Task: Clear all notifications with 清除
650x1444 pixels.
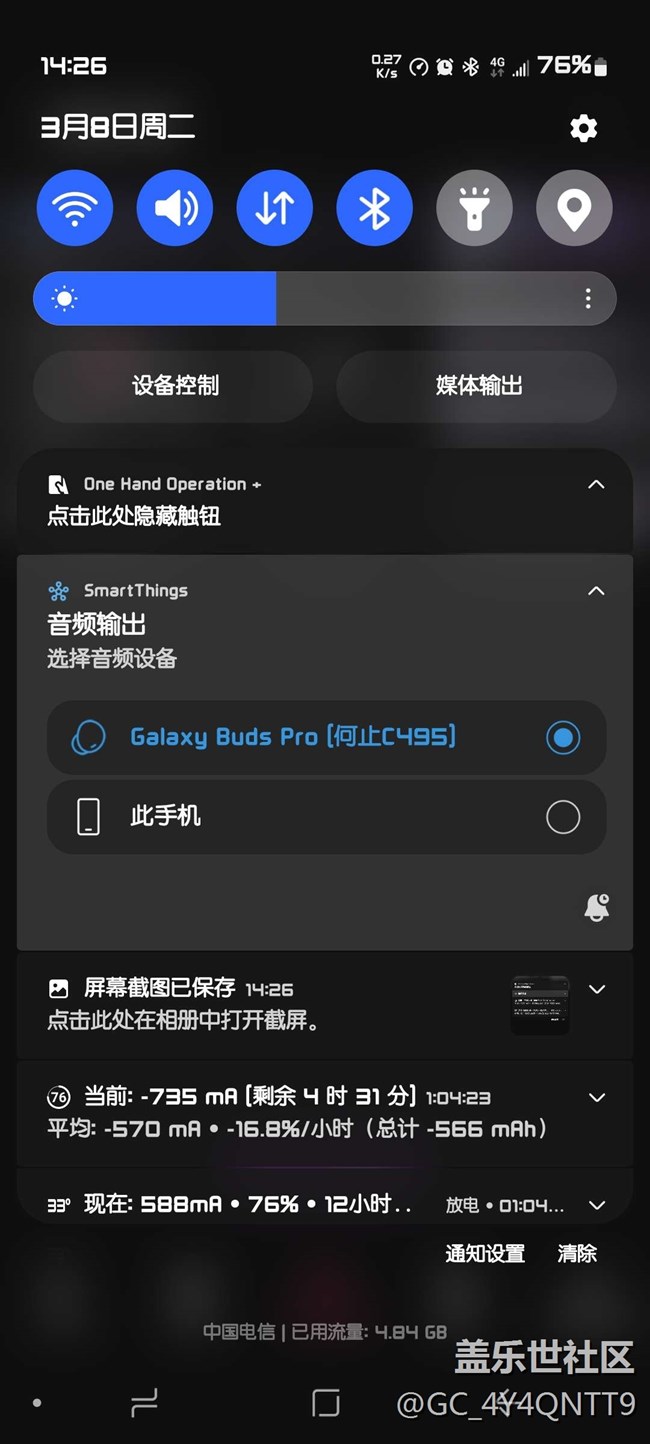Action: [577, 1254]
